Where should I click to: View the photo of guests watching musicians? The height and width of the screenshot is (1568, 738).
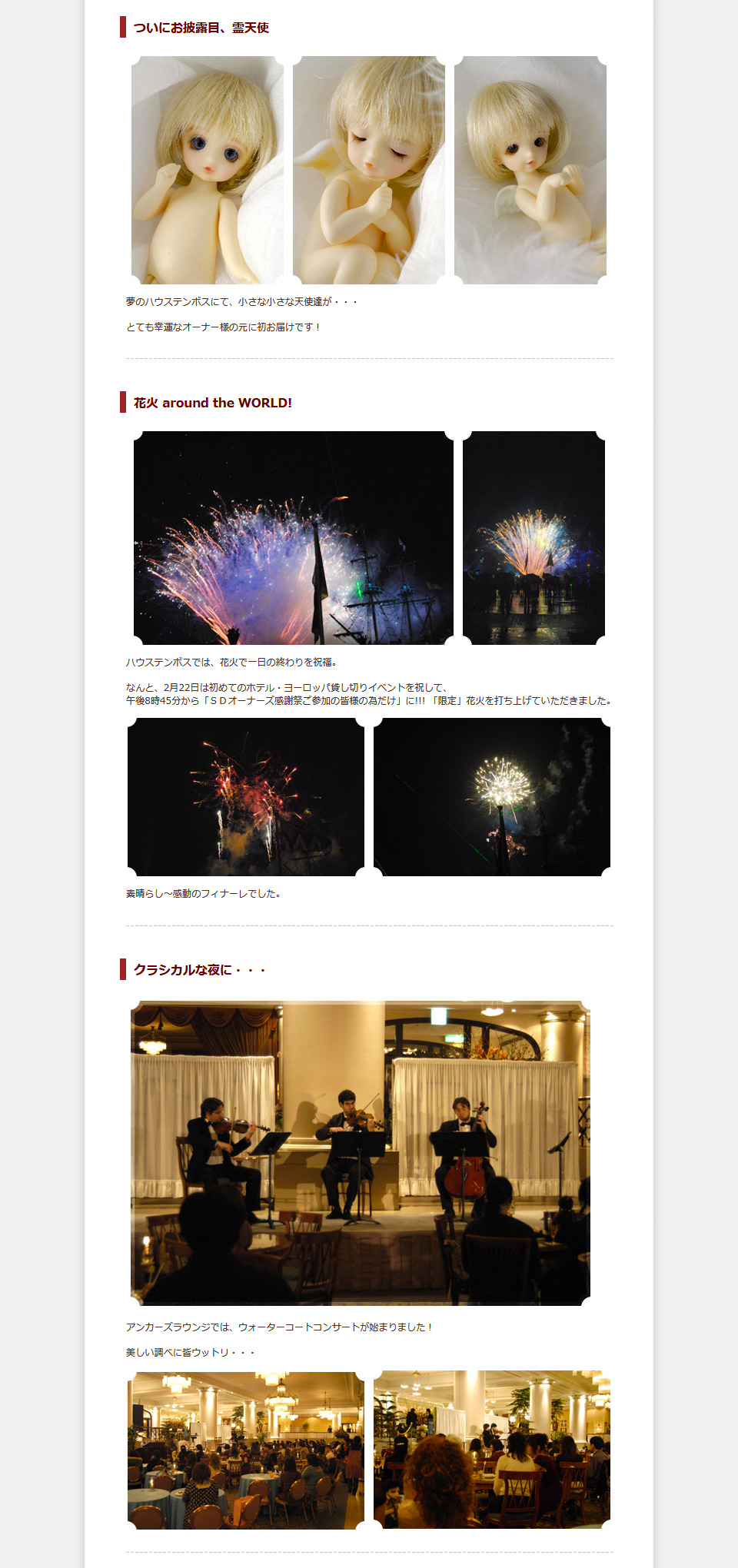[492, 1450]
